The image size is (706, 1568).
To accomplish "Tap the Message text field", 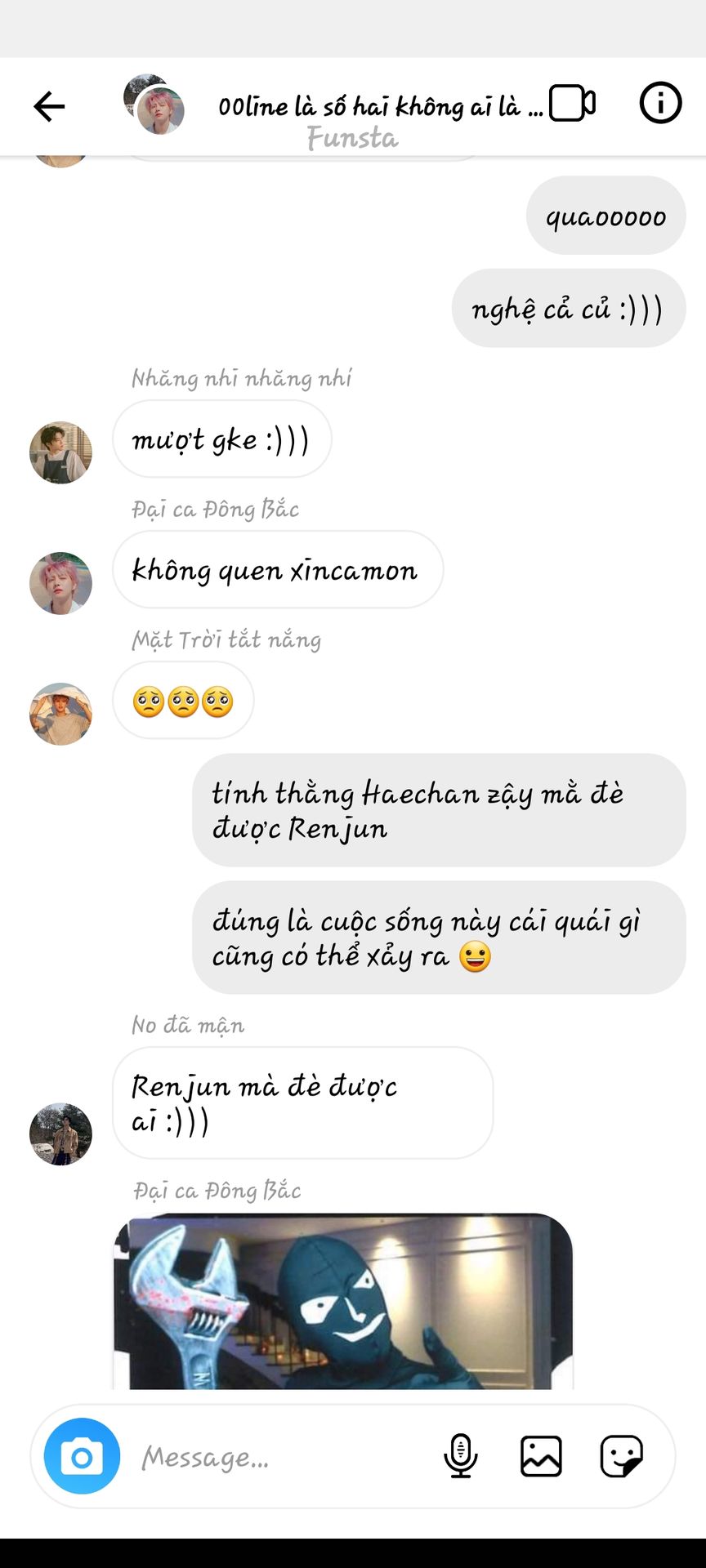I will 278,1457.
